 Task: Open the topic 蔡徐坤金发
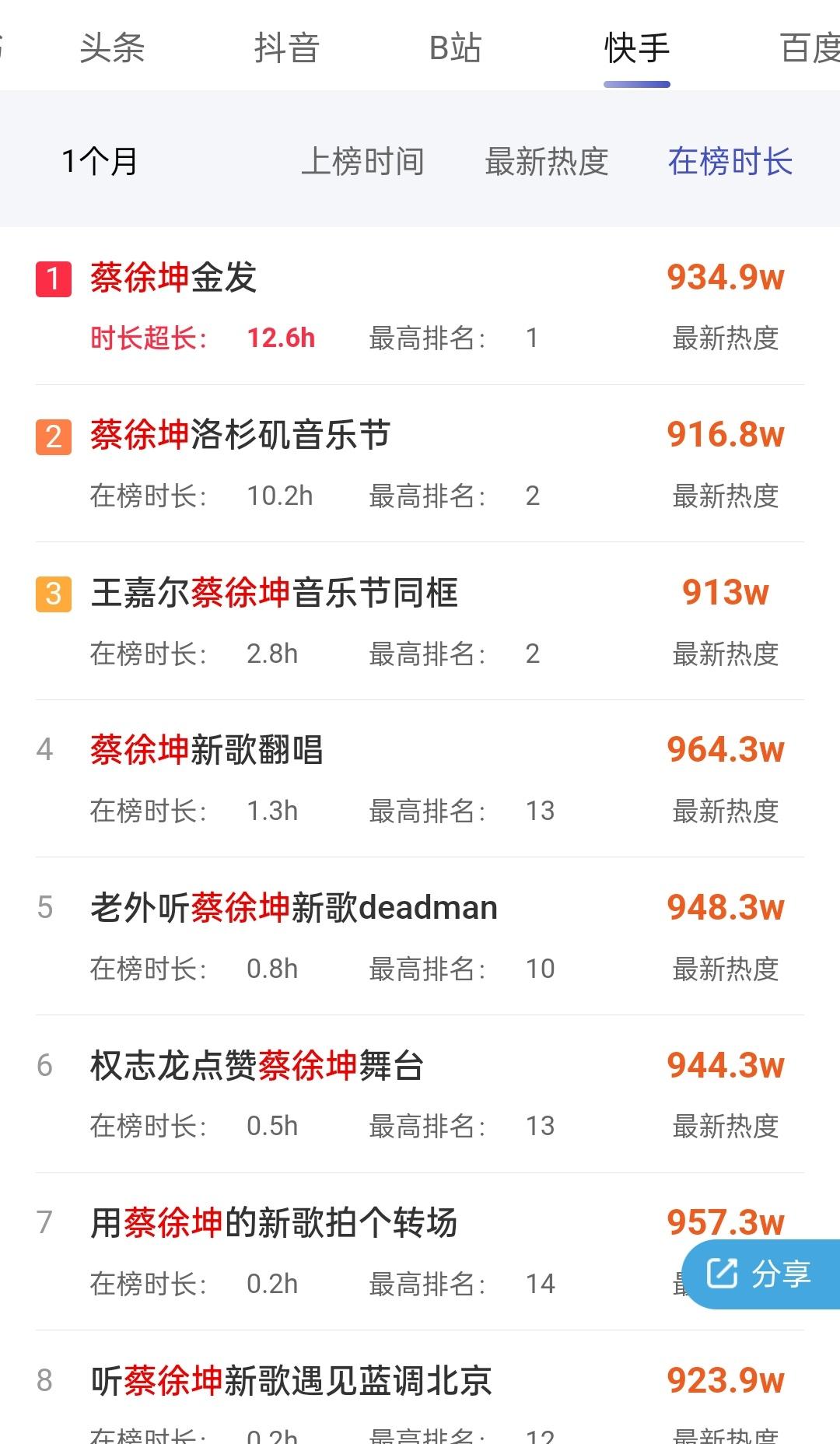click(173, 278)
